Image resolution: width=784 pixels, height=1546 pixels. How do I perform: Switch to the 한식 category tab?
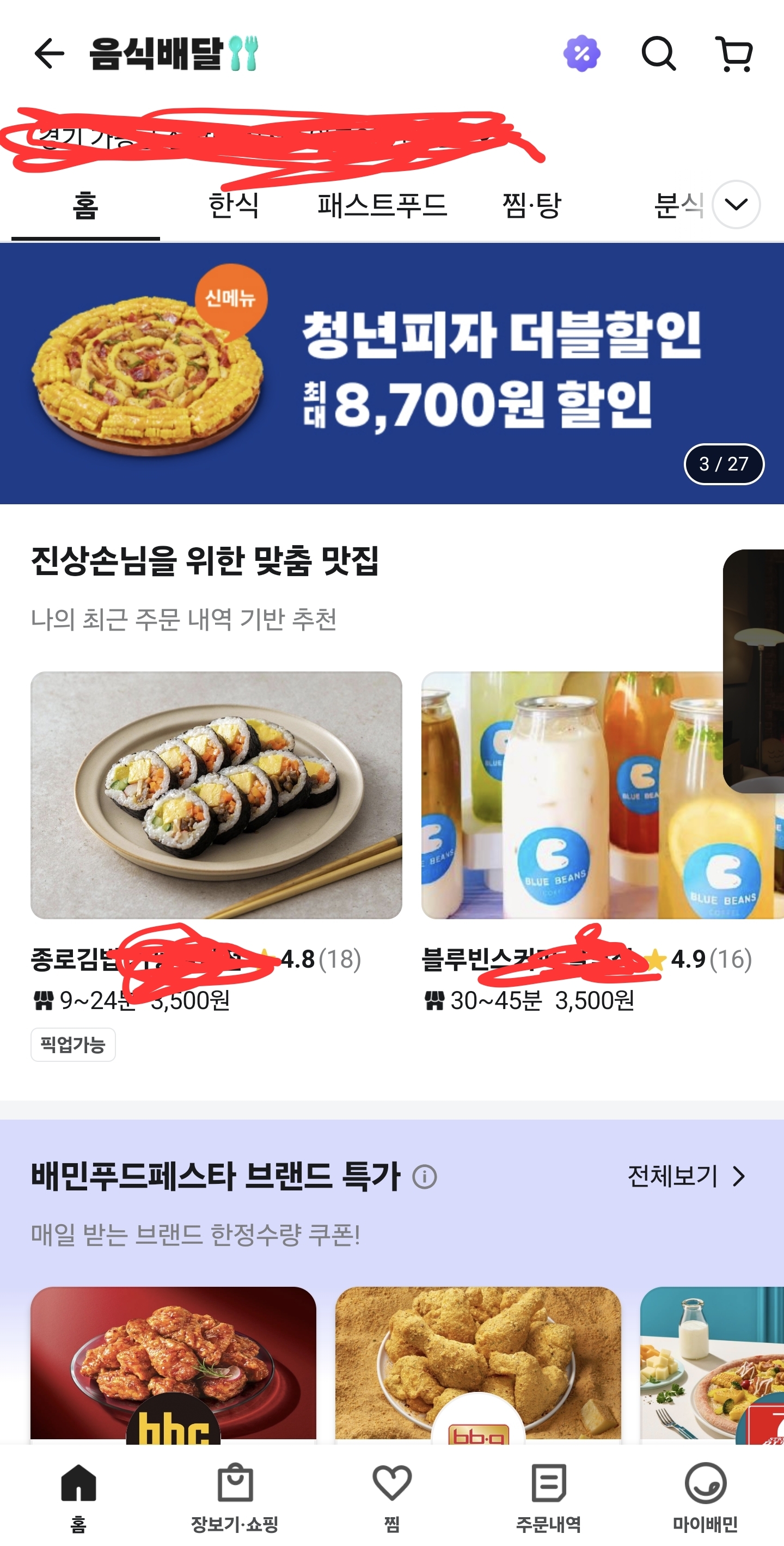[234, 206]
